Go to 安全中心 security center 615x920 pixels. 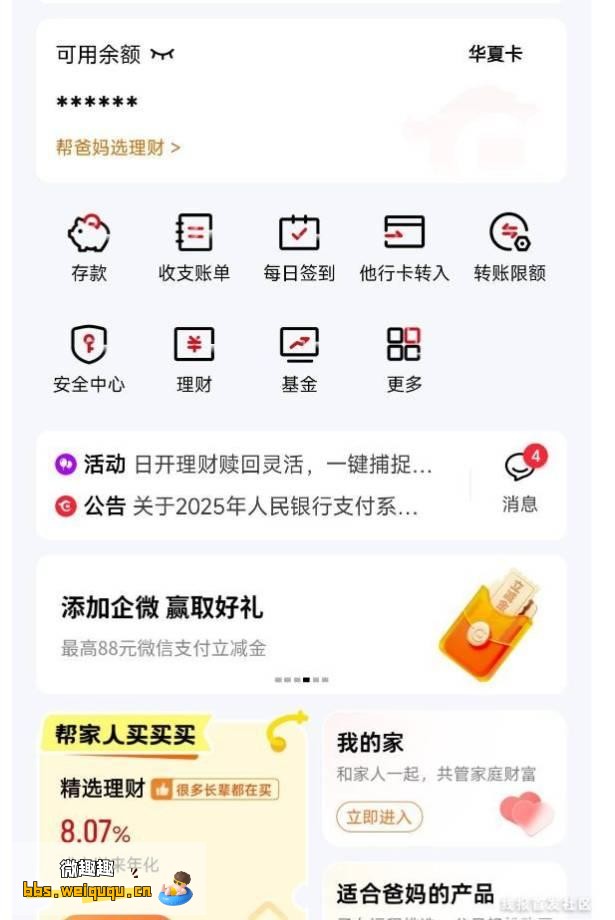coord(89,358)
